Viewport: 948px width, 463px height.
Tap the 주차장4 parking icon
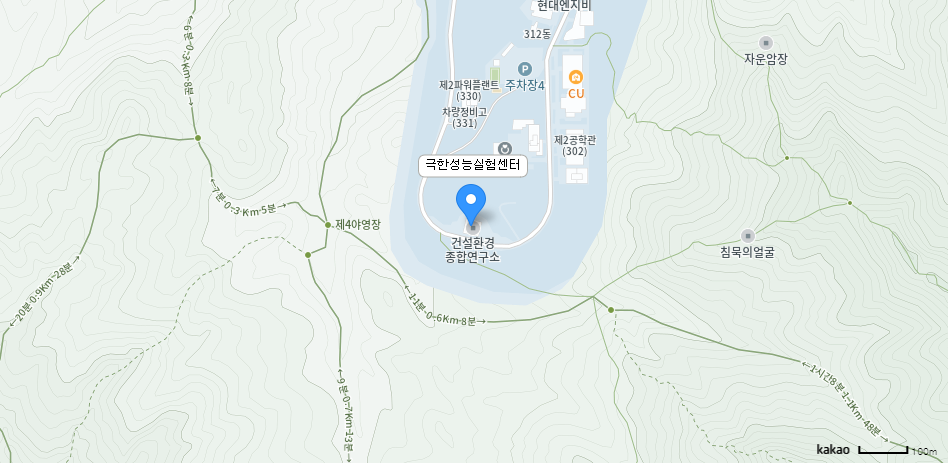[x=525, y=69]
